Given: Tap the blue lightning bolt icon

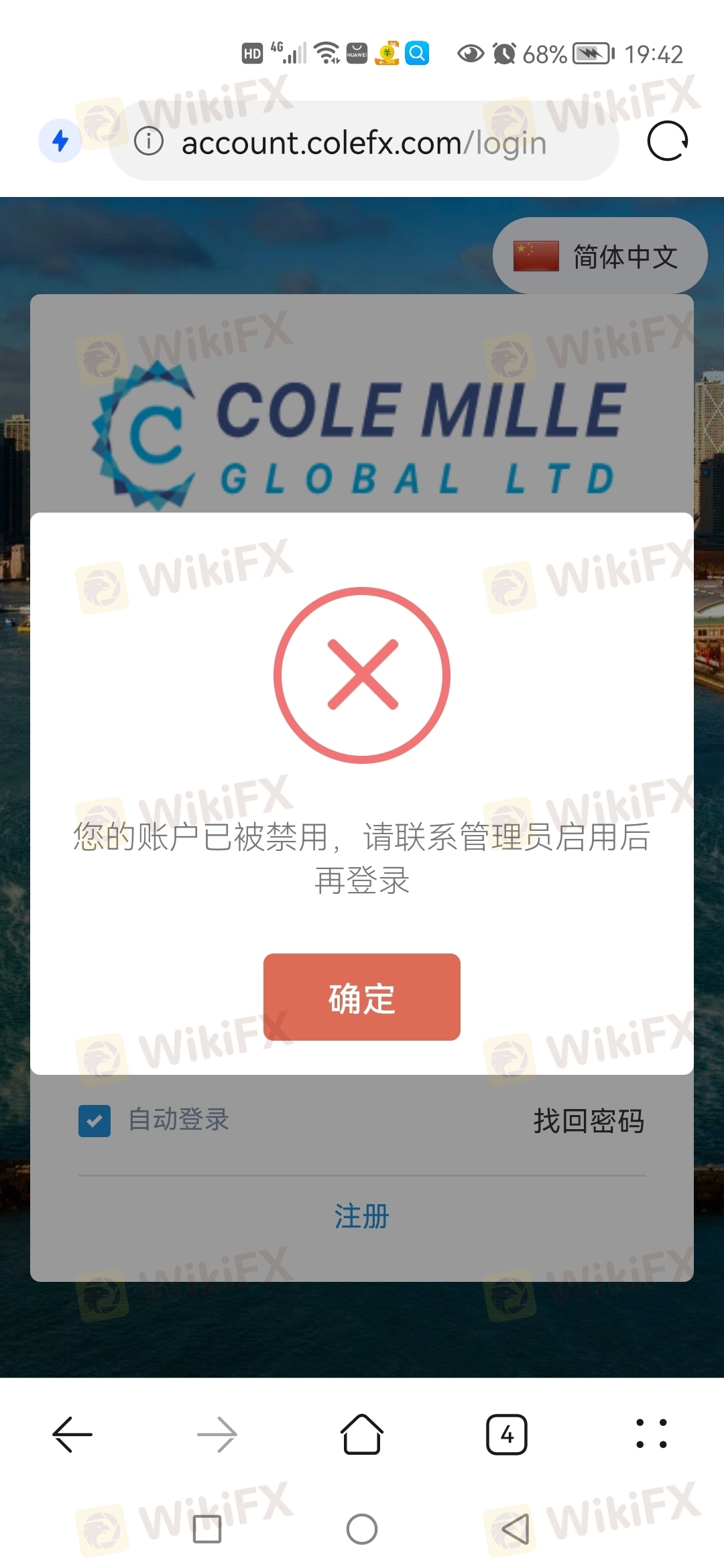Looking at the screenshot, I should (x=60, y=141).
